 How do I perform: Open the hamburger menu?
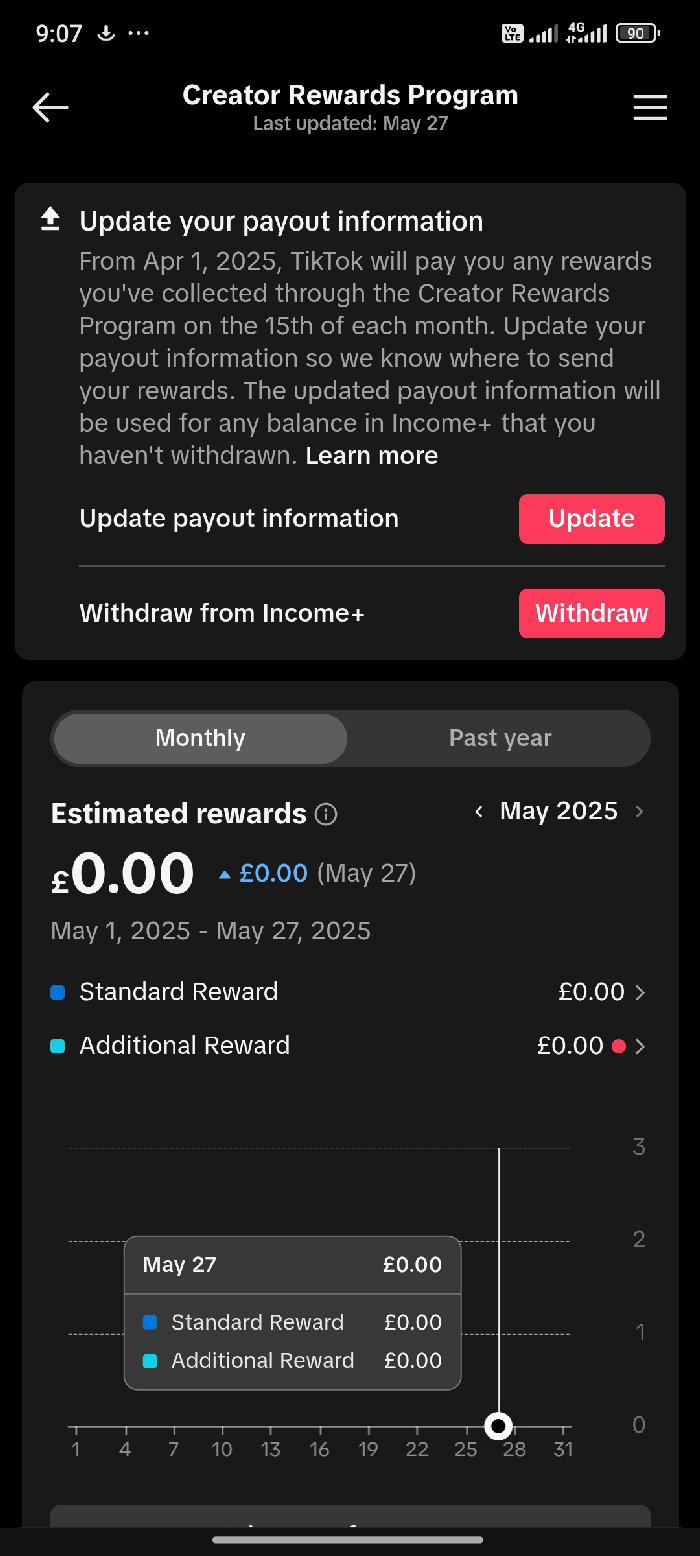click(650, 108)
